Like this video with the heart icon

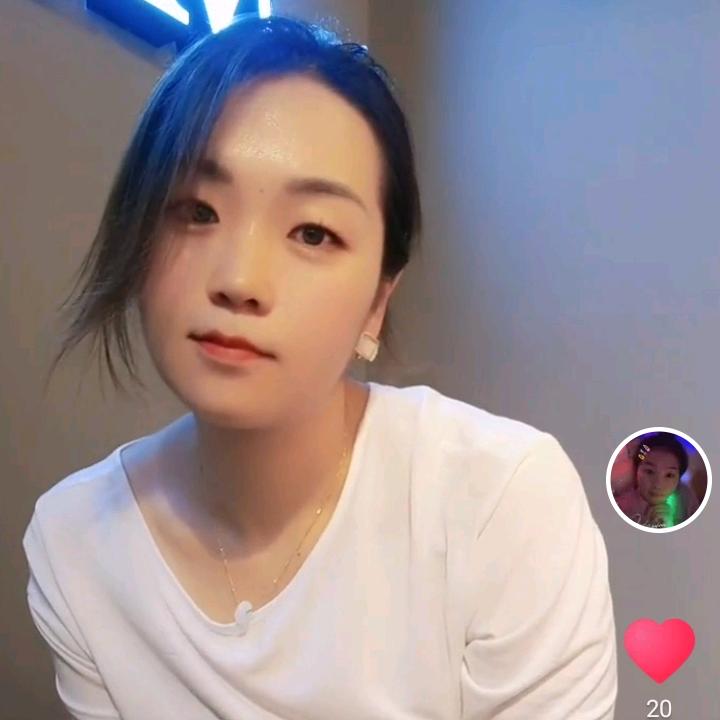(659, 649)
